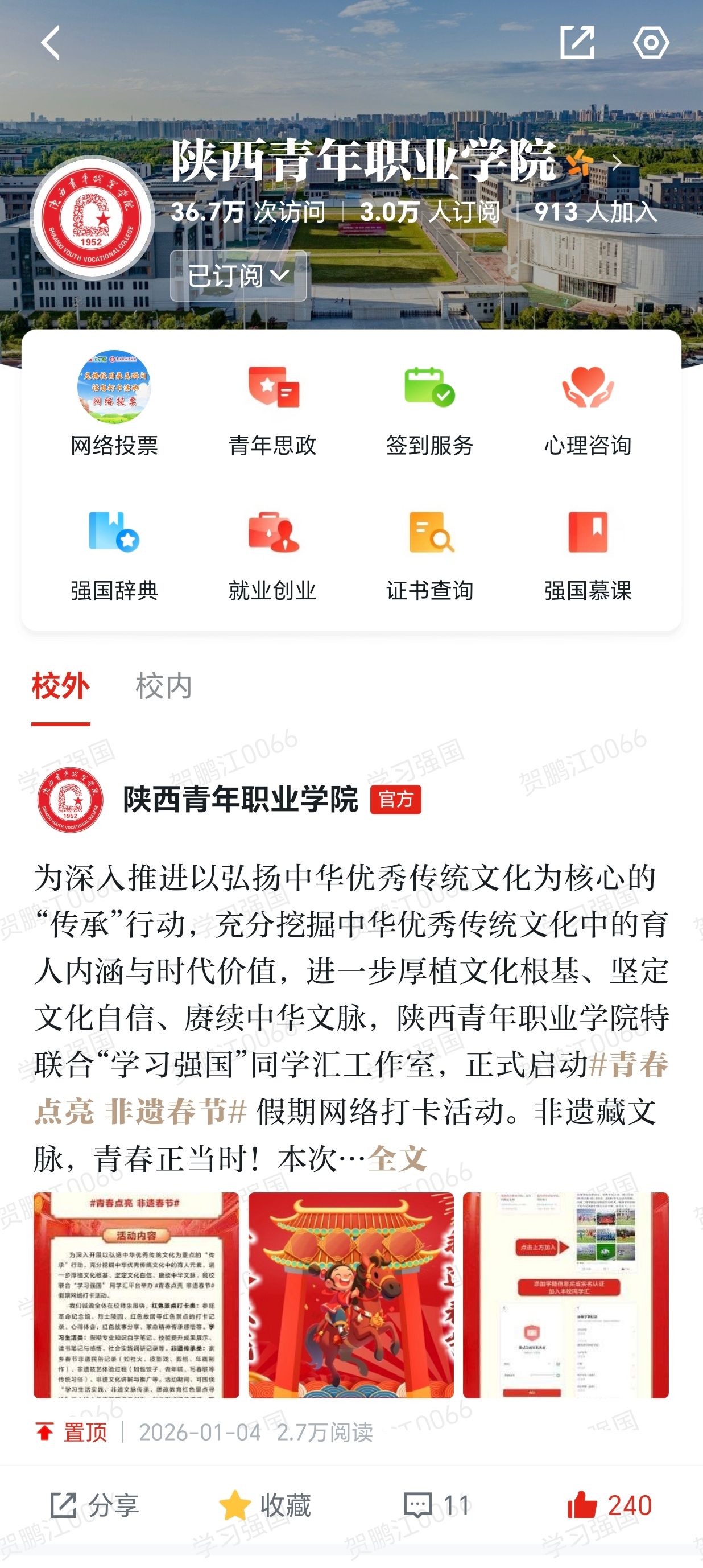
Task: Tap 收藏 under the pinned post
Action: tap(266, 1506)
